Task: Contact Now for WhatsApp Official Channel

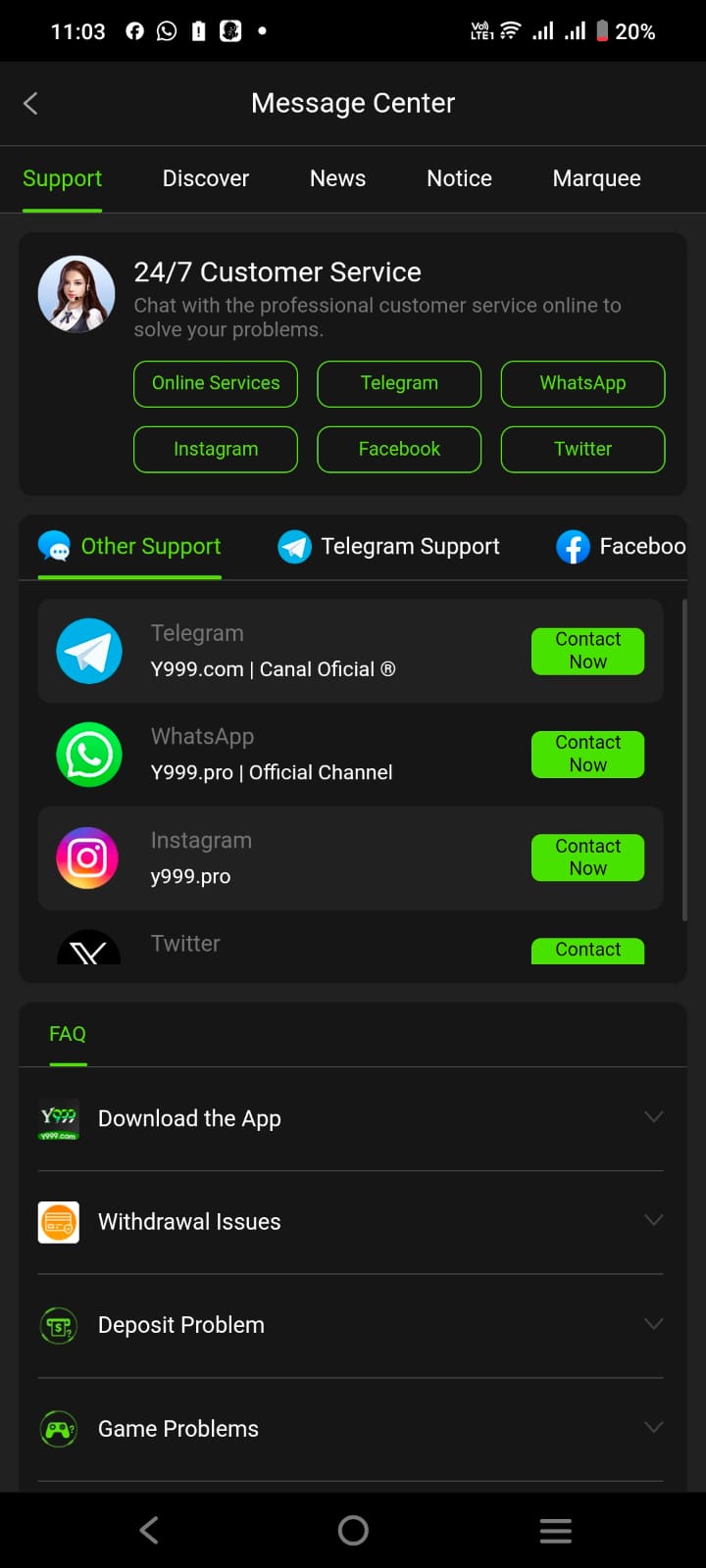Action: coord(587,754)
